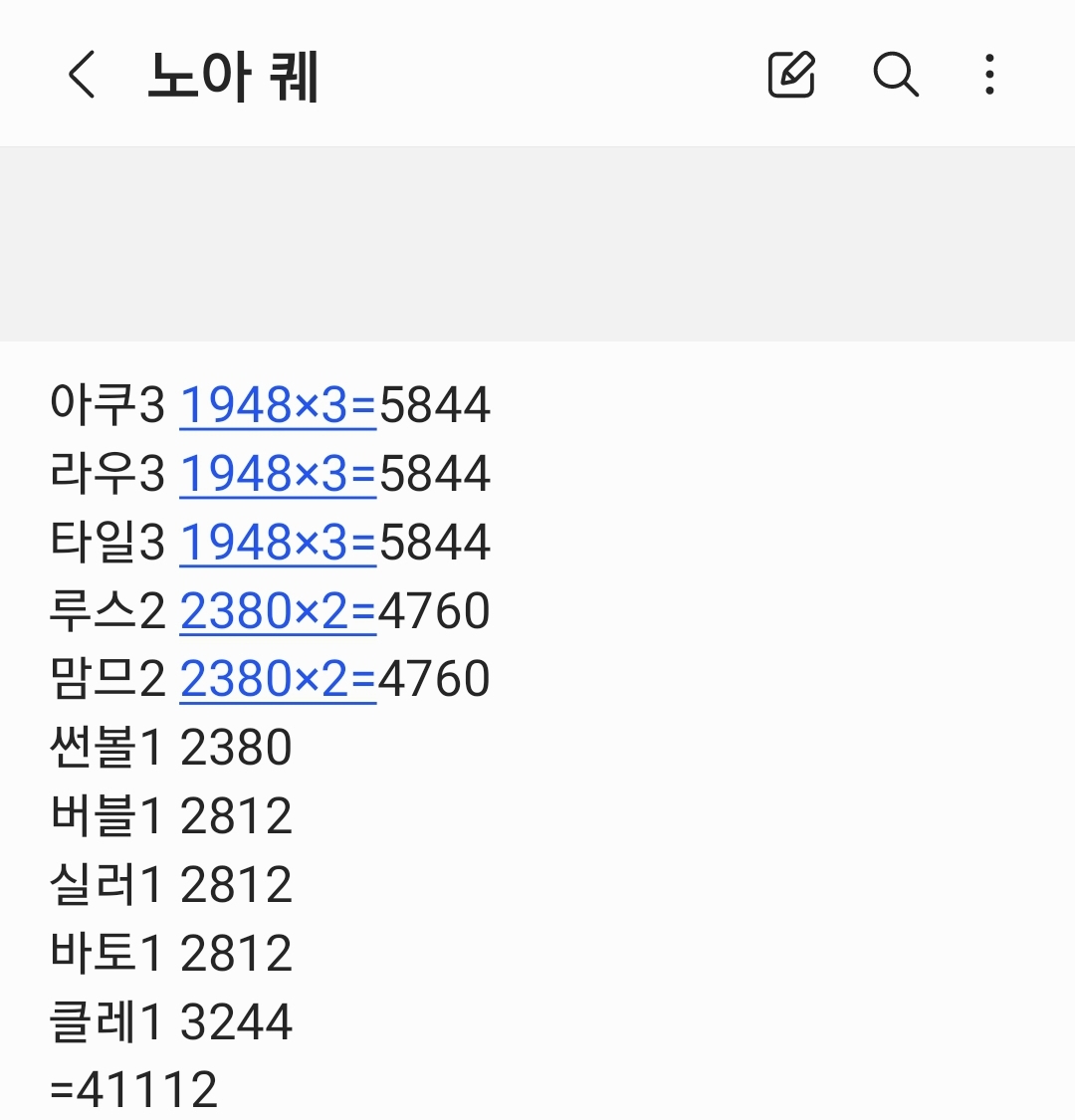1075x1120 pixels.
Task: Go back from the 노아 퀘 note
Action: (82, 76)
